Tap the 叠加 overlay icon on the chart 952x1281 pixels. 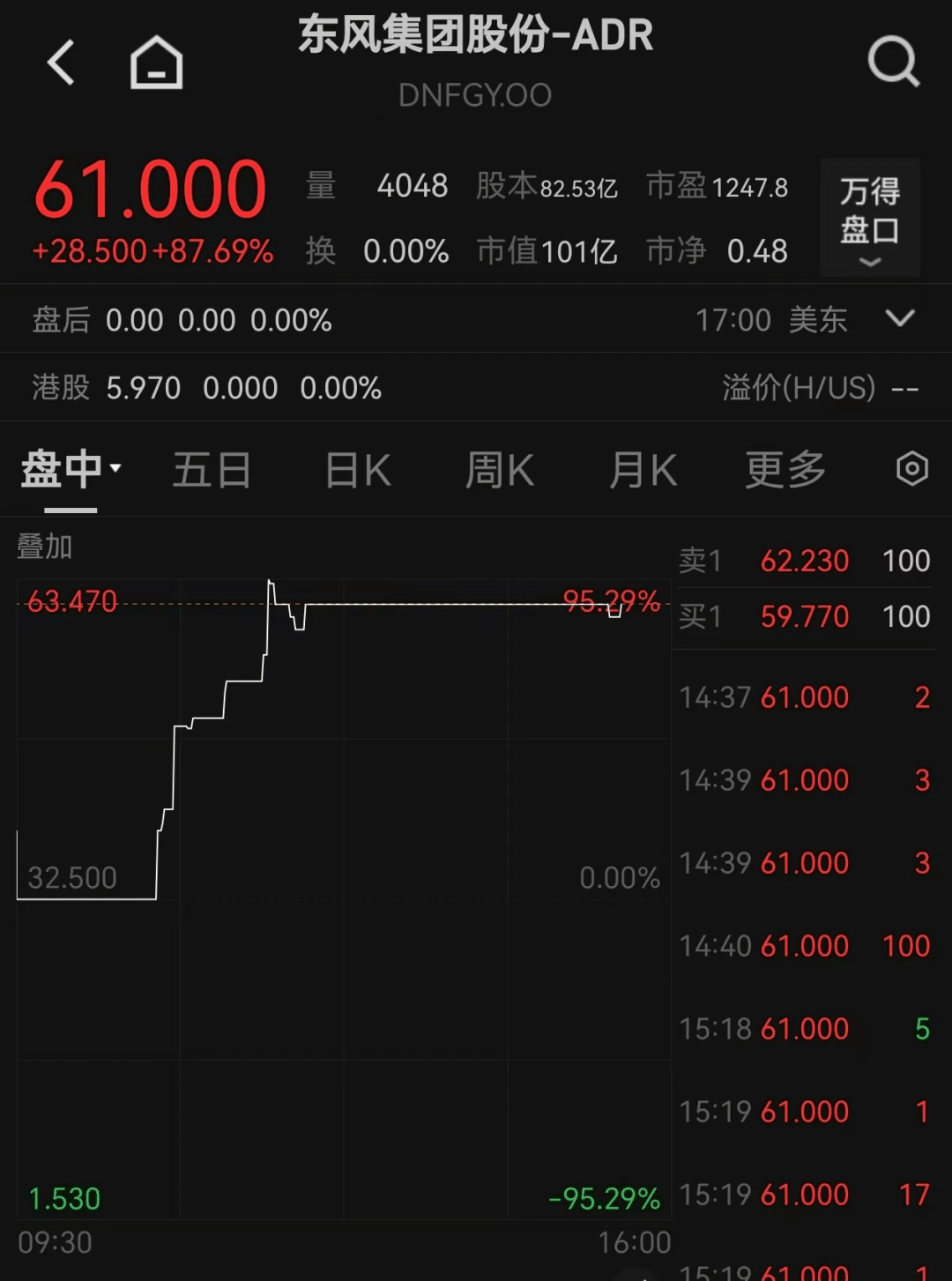(x=44, y=547)
